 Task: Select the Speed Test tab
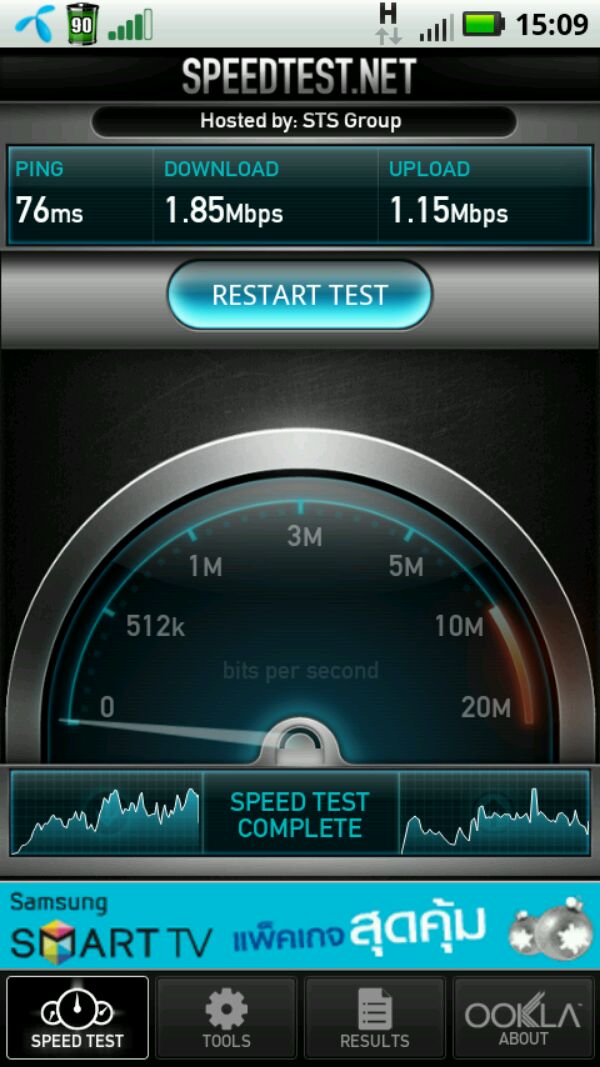point(77,1018)
